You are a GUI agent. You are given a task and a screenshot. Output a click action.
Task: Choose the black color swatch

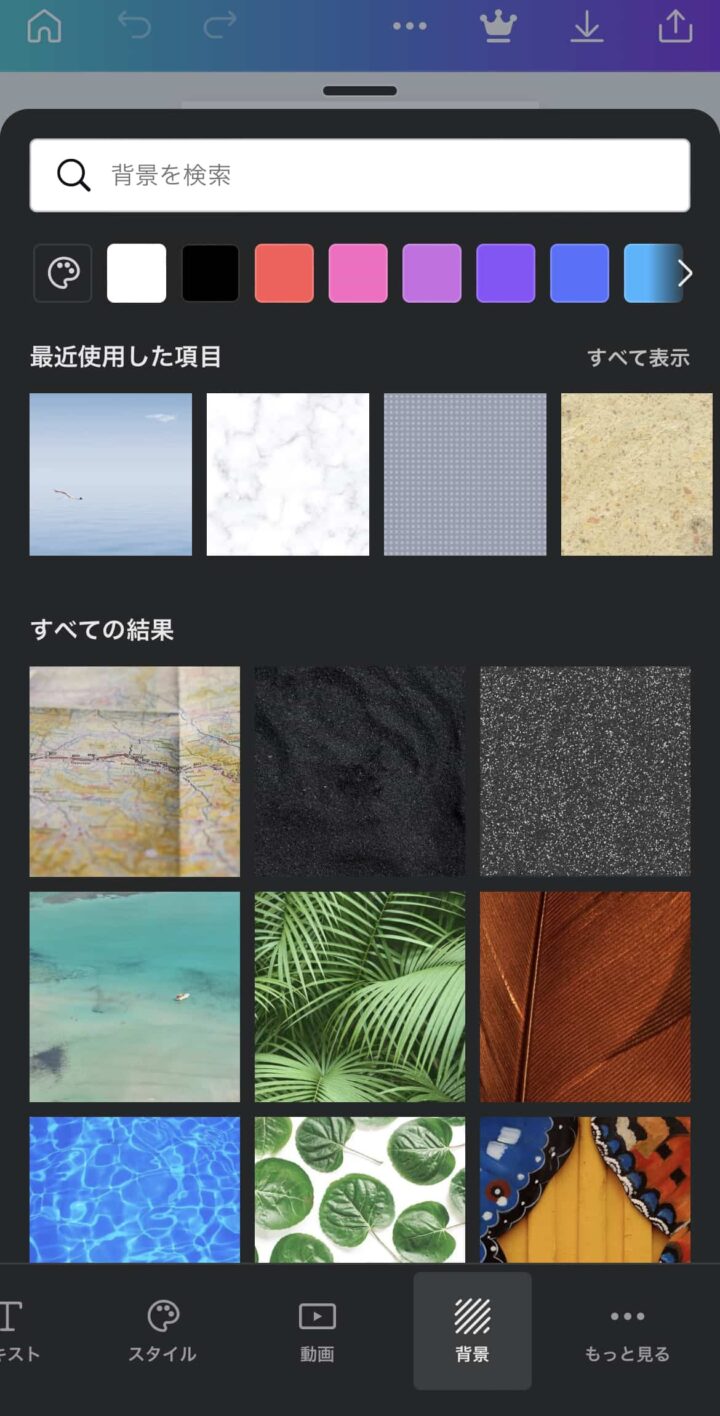211,273
